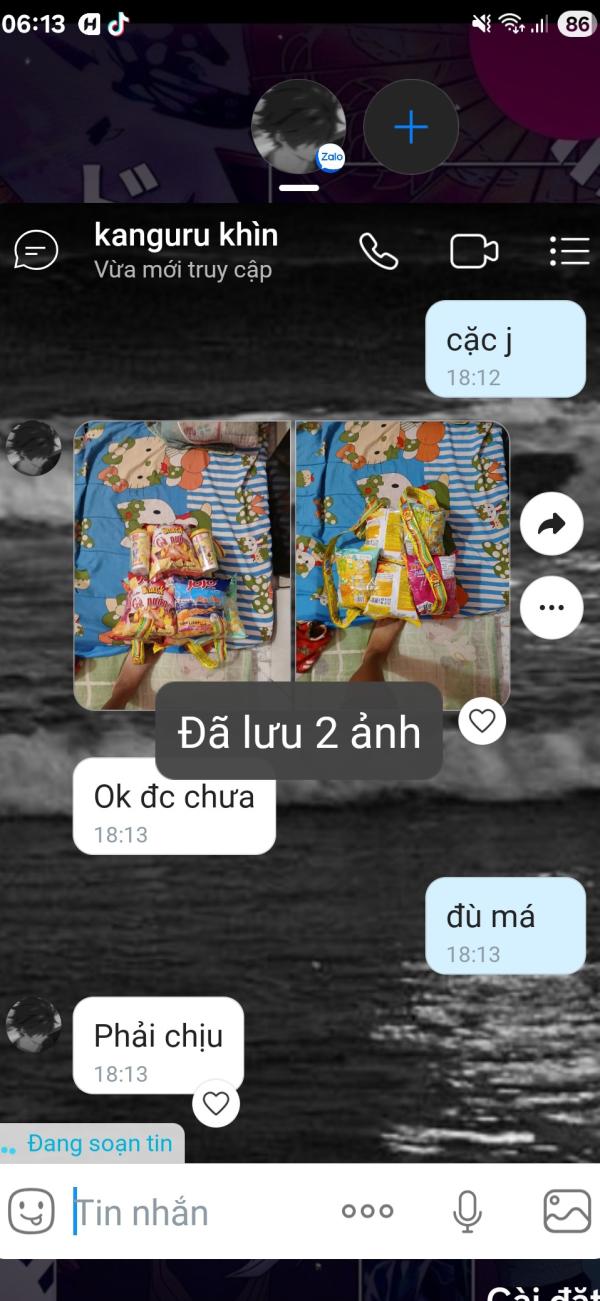Select the Zalo profile bubble at top
The image size is (600, 1301).
pos(298,127)
